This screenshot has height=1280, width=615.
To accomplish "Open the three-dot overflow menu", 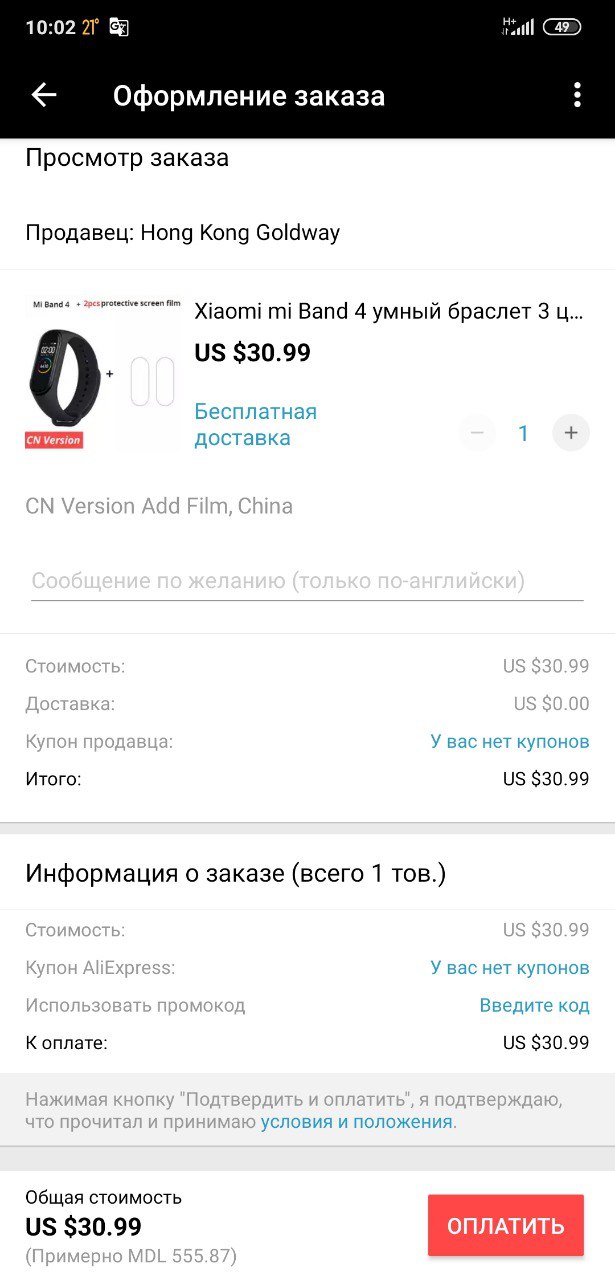I will 577,95.
